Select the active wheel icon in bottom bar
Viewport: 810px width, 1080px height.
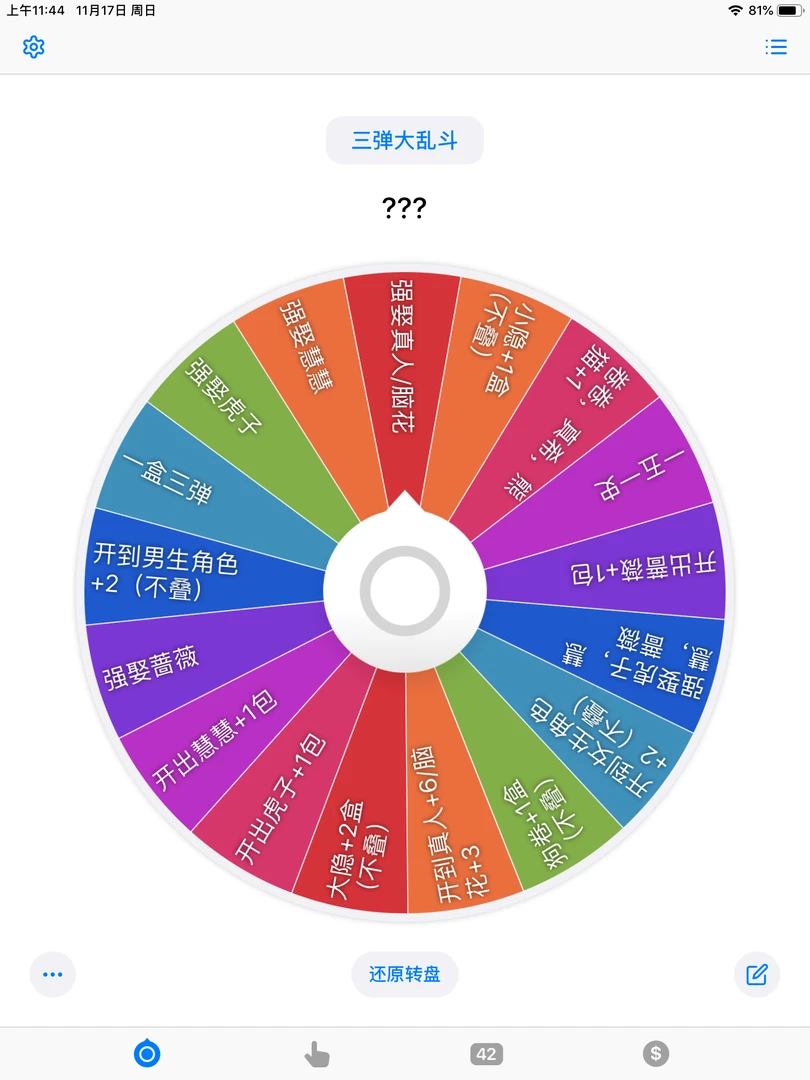pos(147,1052)
